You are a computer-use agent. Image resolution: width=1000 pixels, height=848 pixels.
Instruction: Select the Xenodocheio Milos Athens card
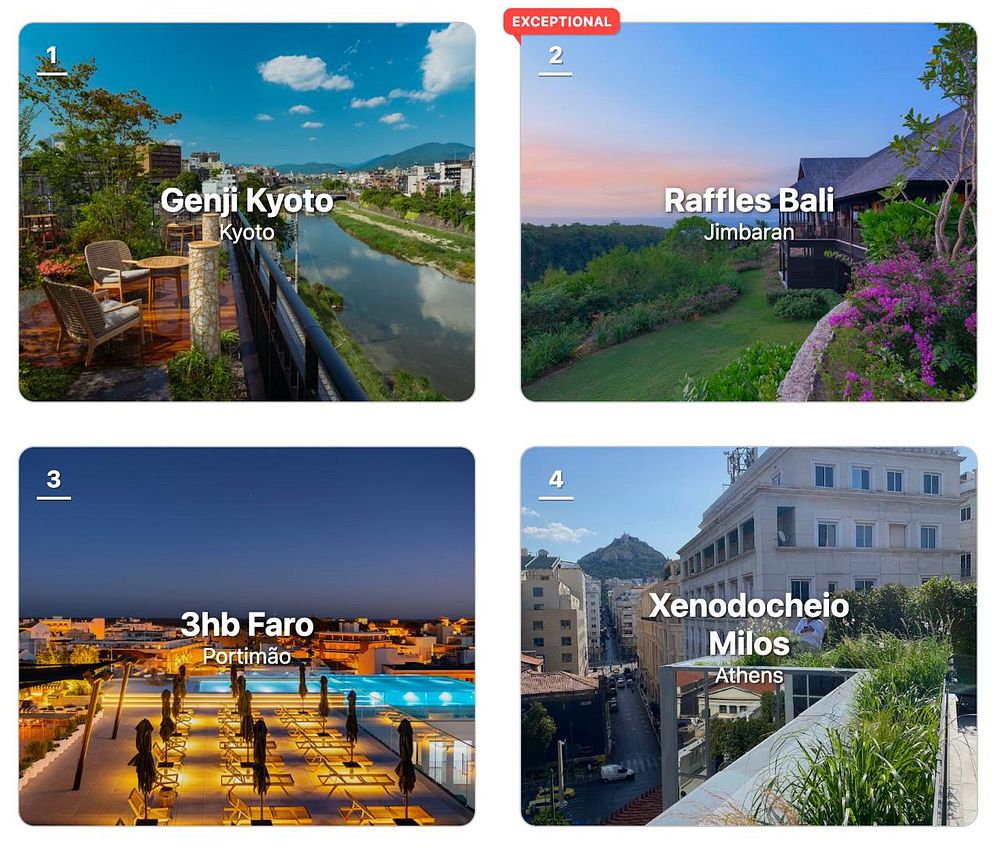[748, 637]
